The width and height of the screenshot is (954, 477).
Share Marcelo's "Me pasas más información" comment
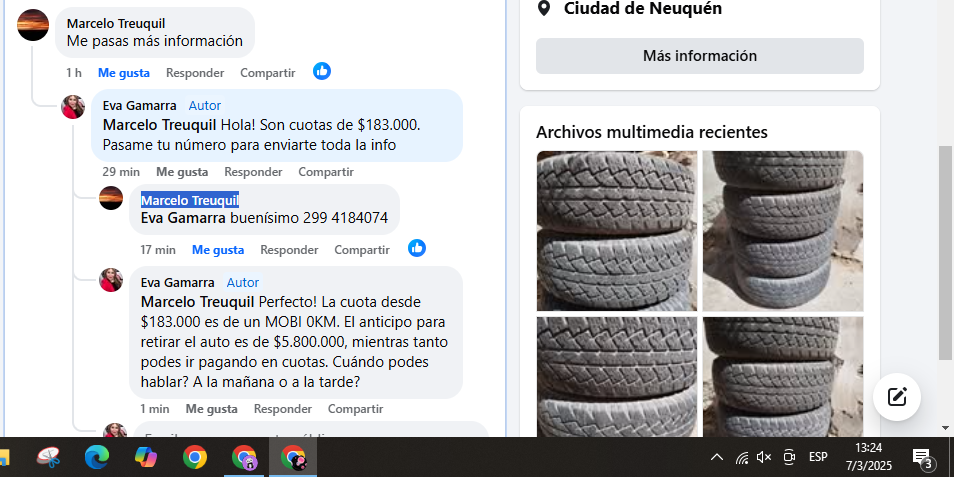(x=267, y=73)
